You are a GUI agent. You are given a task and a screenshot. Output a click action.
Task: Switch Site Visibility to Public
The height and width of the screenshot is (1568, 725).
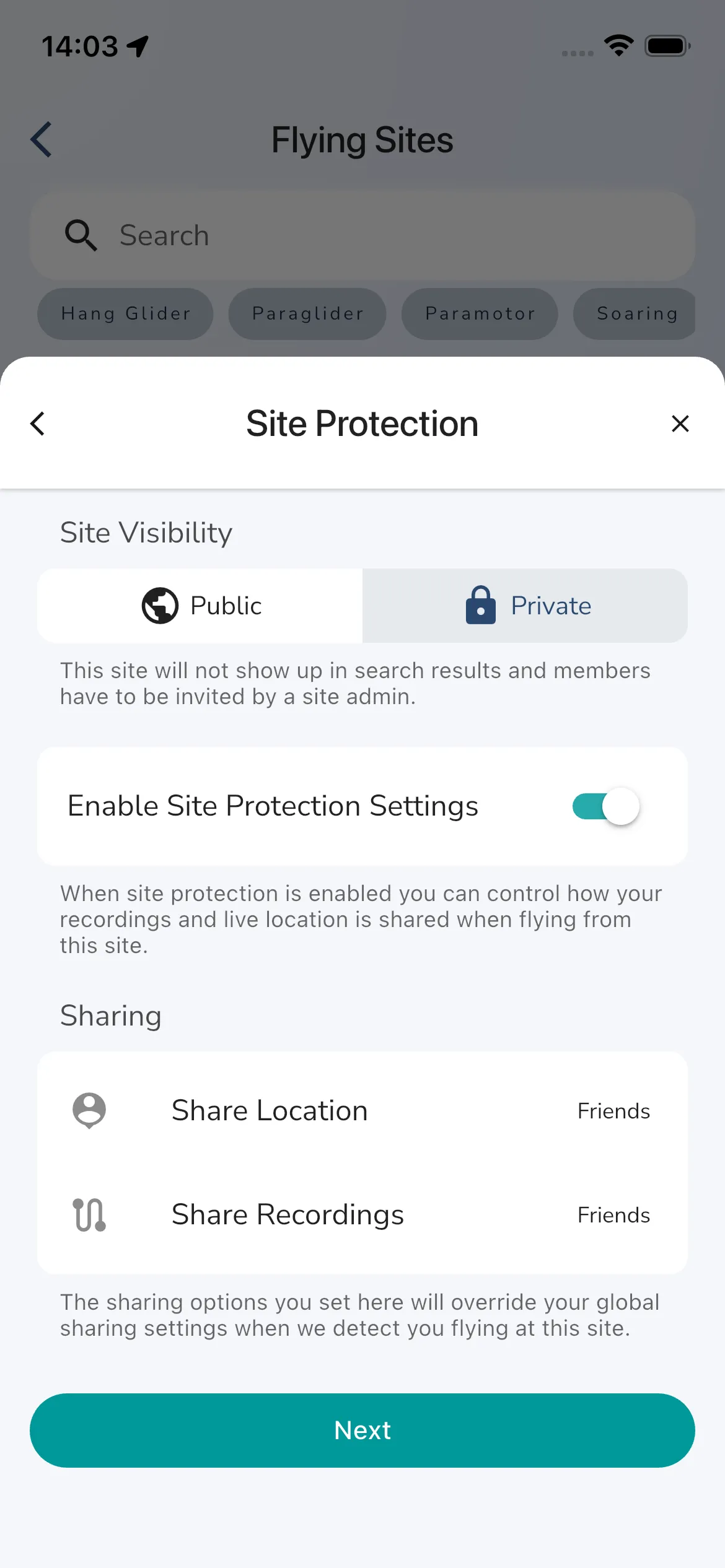click(x=200, y=606)
